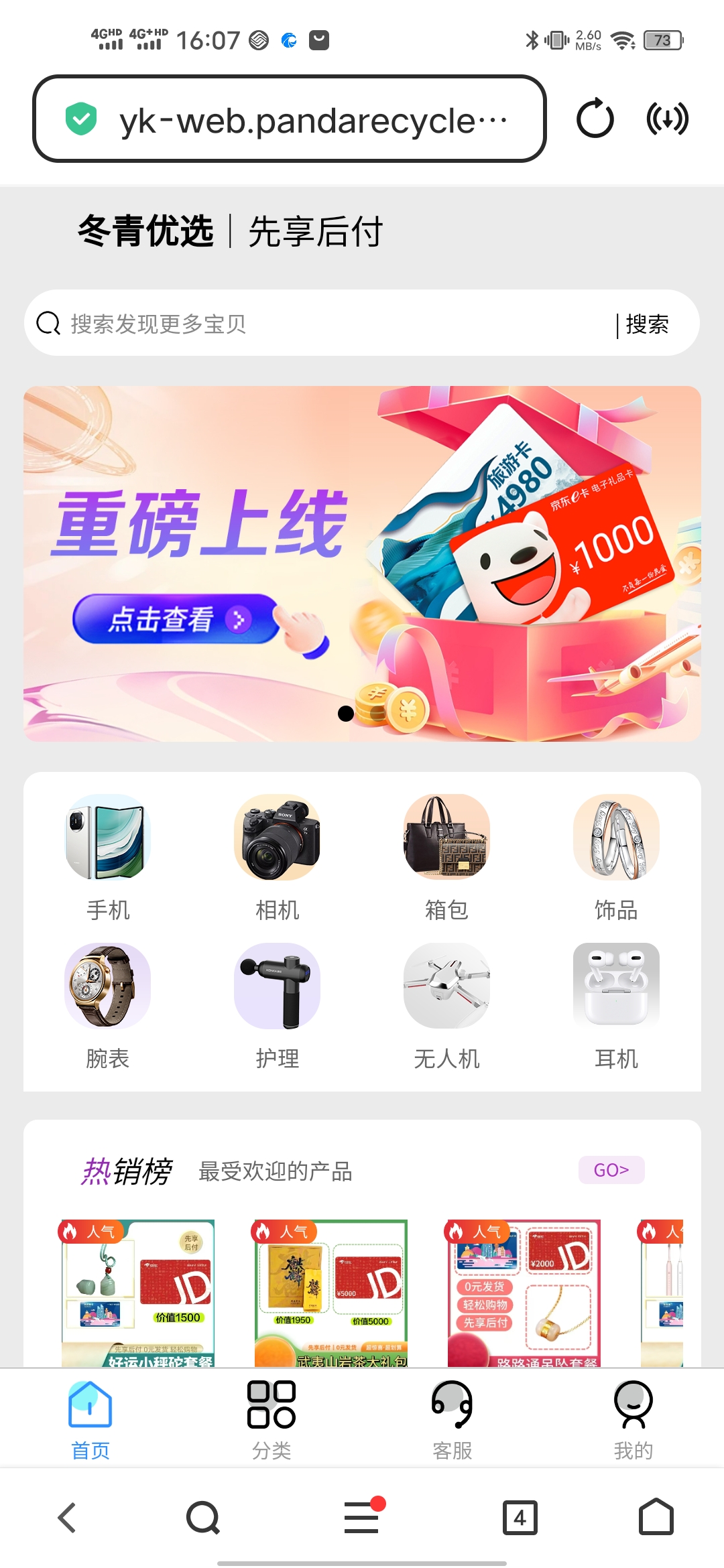Tap the GO> button beside 热销榜
This screenshot has height=1568, width=724.
click(611, 1170)
